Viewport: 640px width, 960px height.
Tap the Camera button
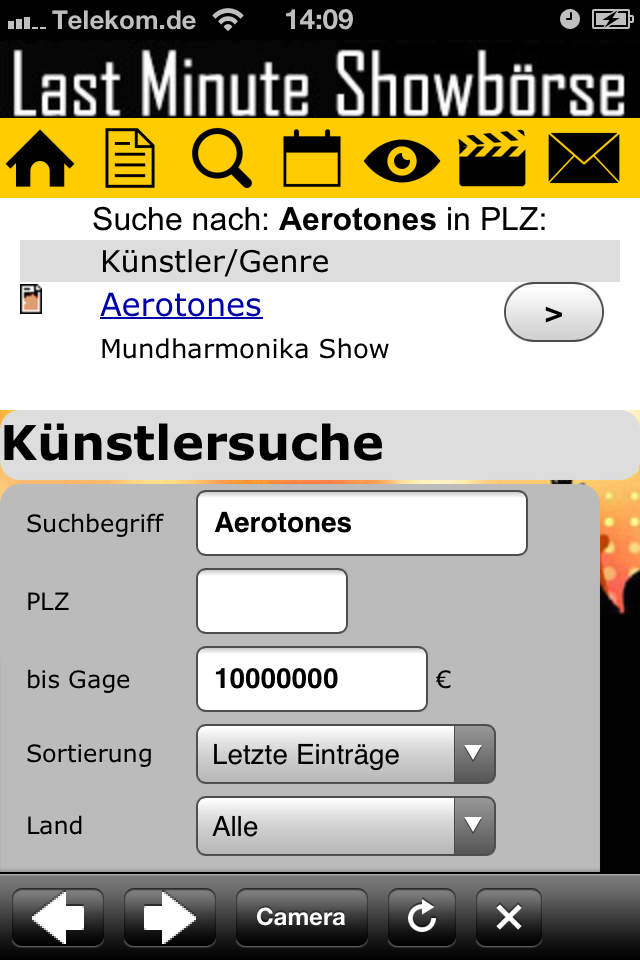coord(301,917)
